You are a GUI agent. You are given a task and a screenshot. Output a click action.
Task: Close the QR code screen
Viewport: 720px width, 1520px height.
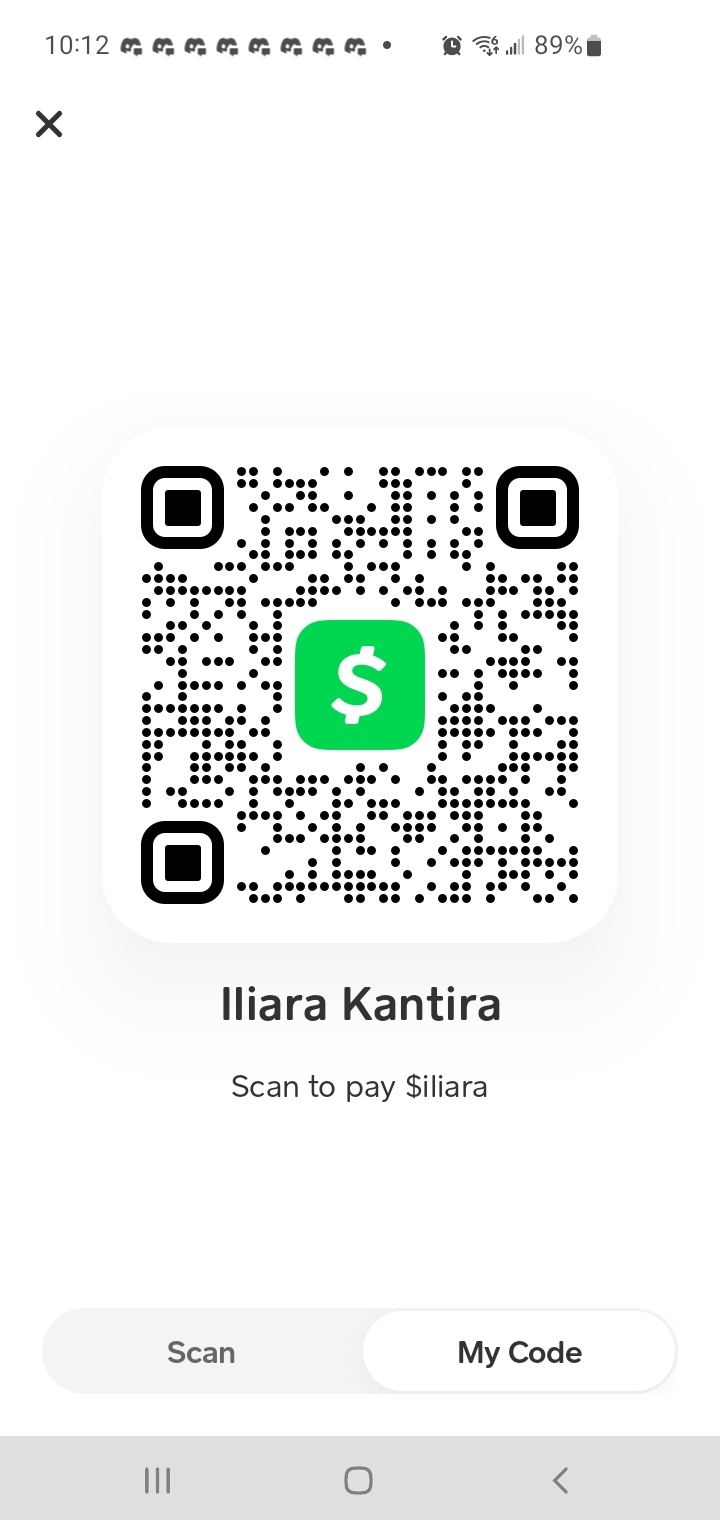tap(49, 124)
